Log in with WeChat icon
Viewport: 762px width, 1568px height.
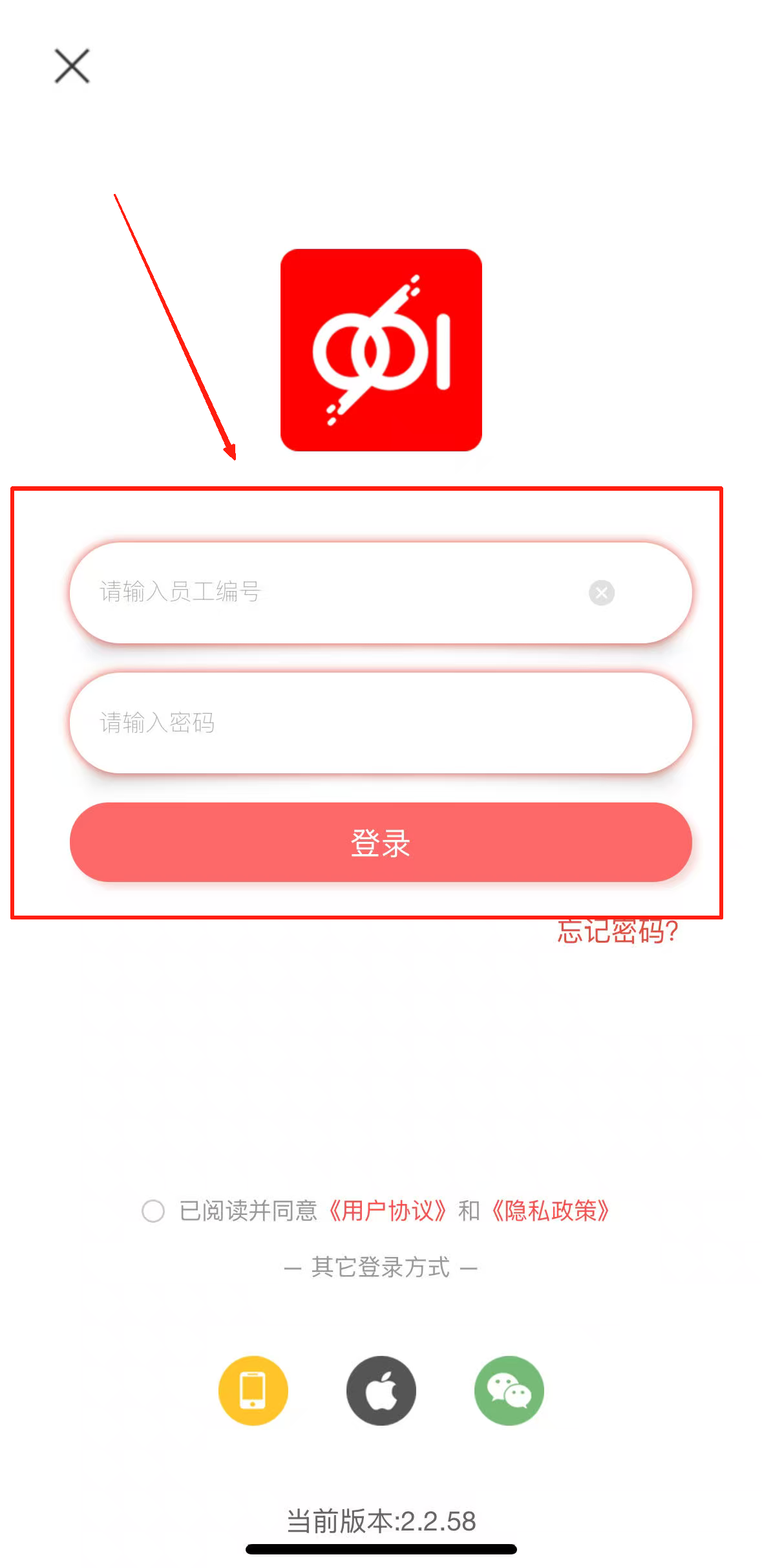click(x=509, y=1390)
